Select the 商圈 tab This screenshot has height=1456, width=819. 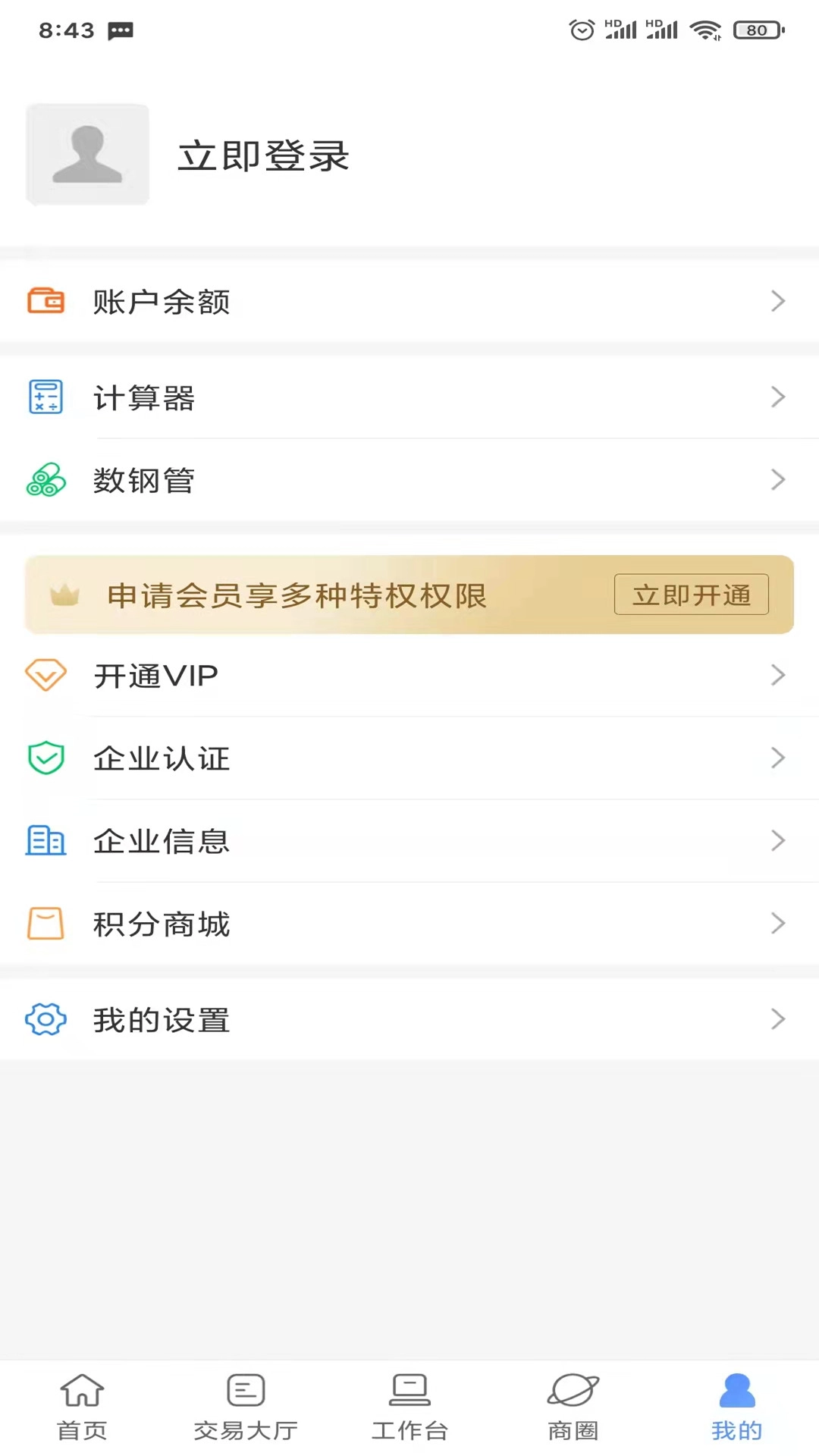pos(574,1407)
